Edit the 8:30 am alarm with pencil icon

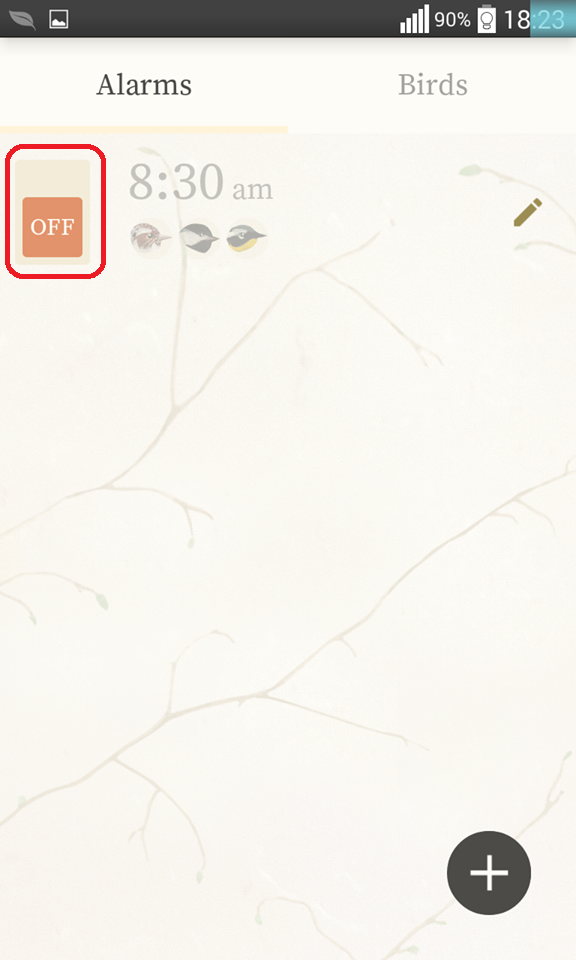[x=528, y=212]
